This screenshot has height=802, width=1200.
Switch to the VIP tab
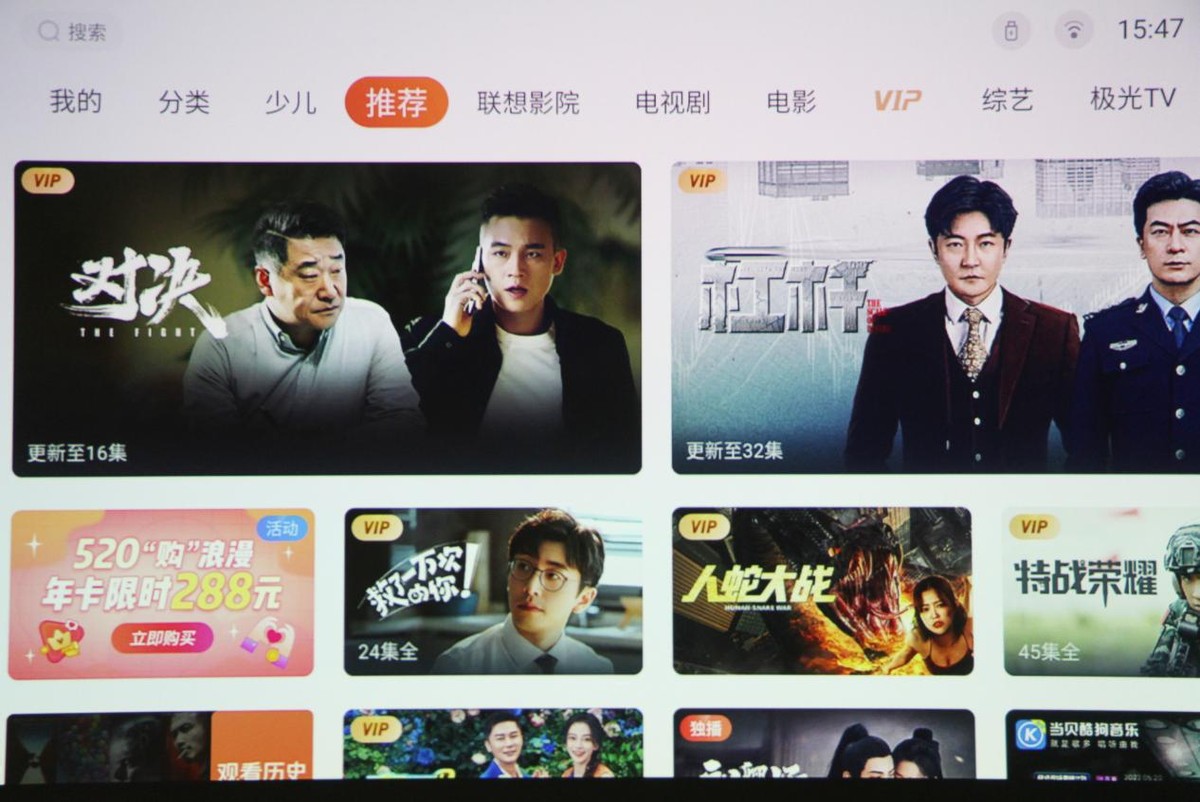[x=897, y=101]
